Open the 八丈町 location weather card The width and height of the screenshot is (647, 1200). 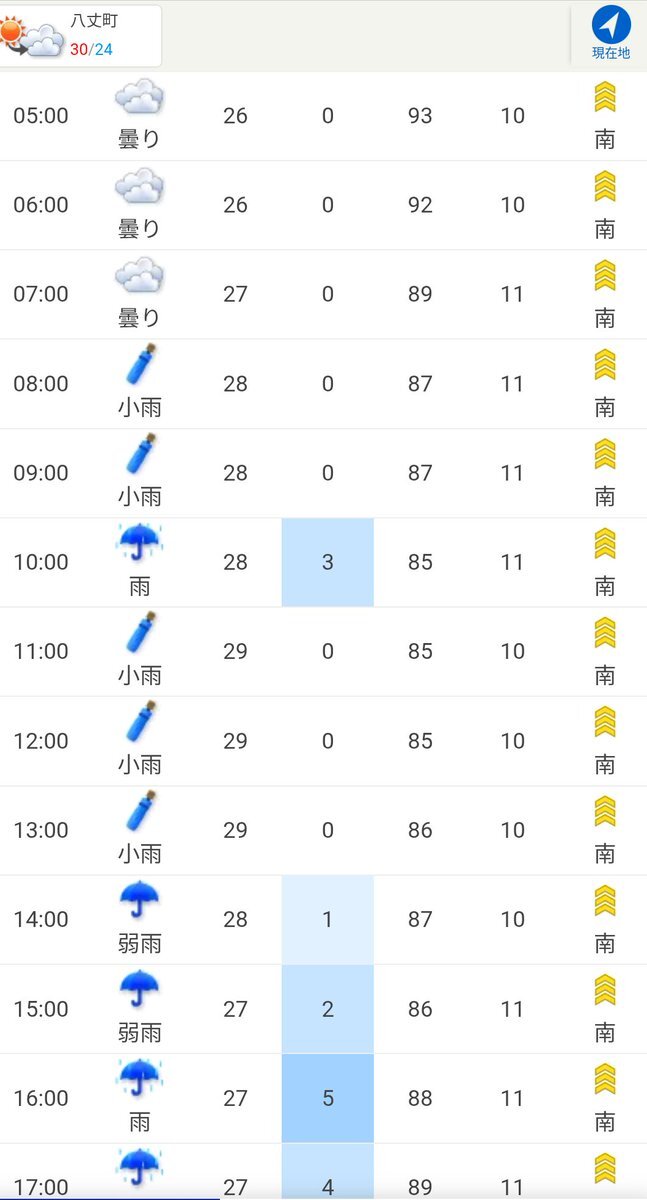pos(80,35)
